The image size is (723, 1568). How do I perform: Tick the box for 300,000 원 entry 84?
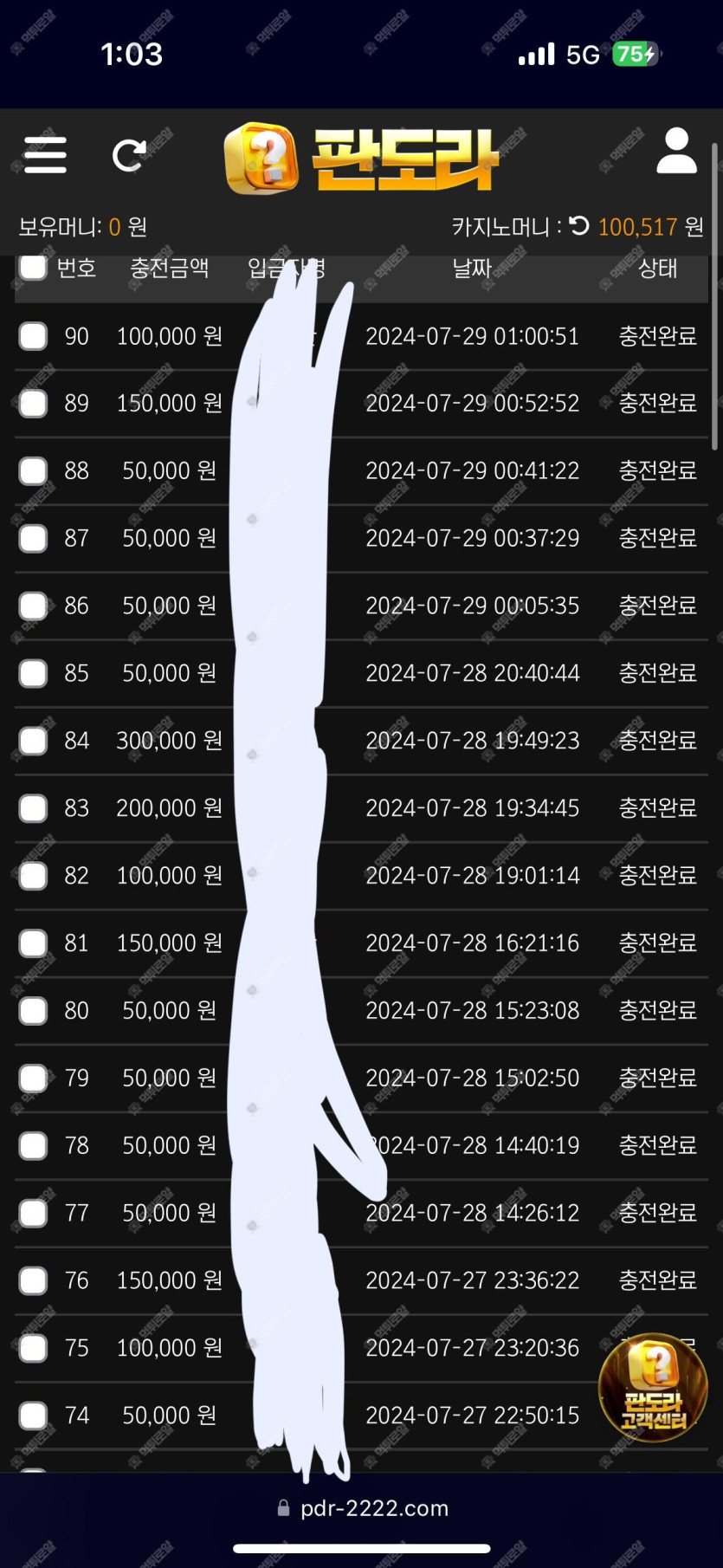33,741
